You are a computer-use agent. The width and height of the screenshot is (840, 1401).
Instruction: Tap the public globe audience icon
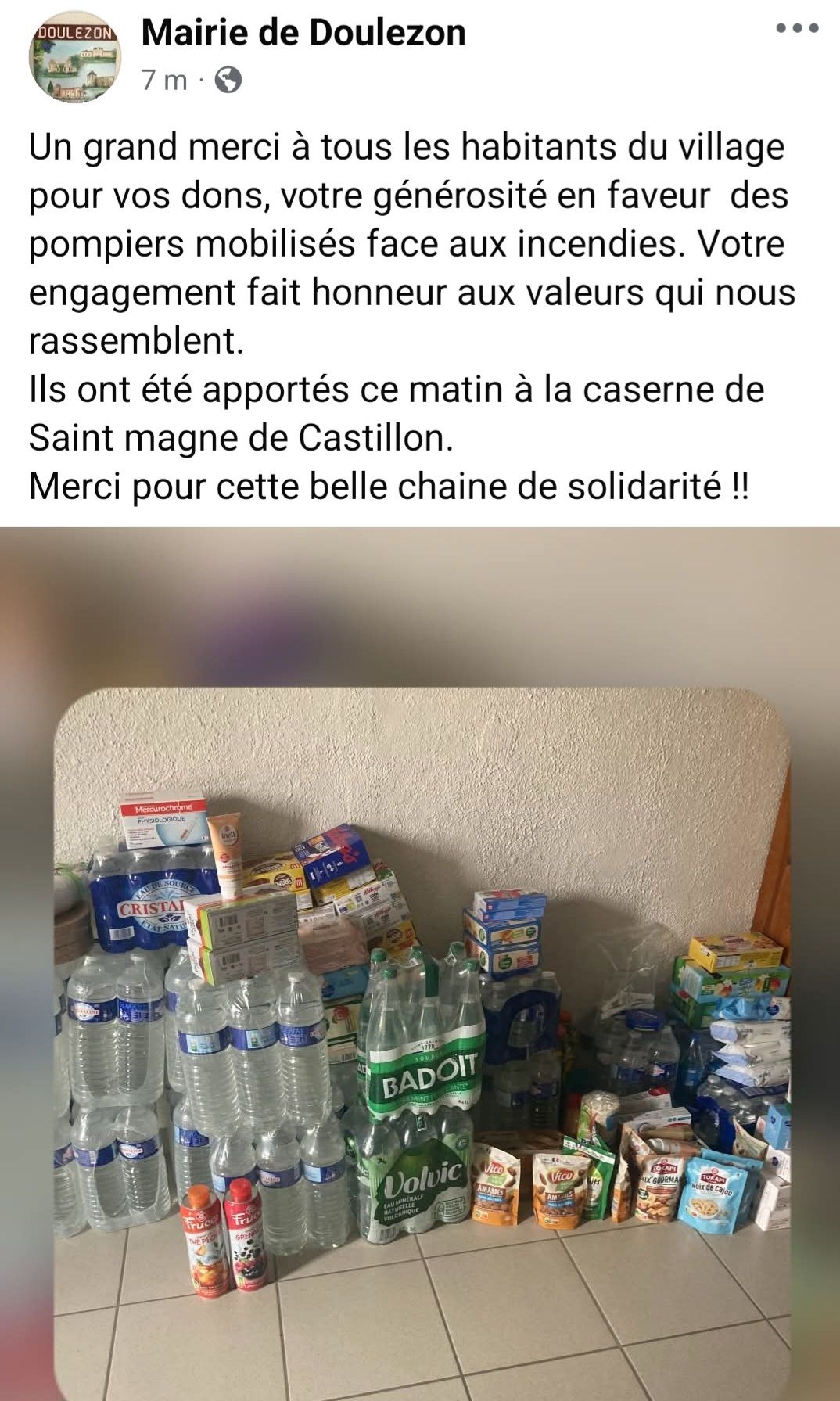(x=228, y=80)
